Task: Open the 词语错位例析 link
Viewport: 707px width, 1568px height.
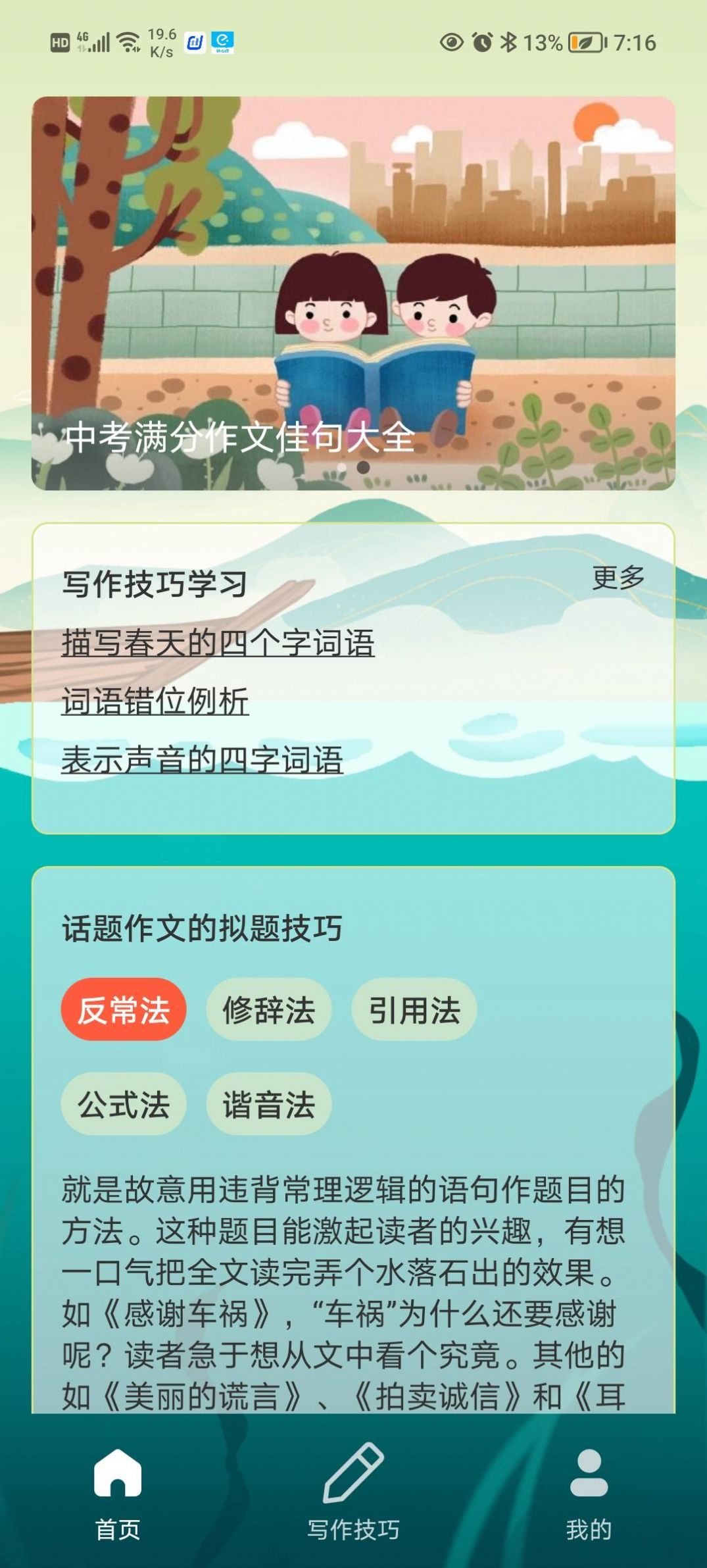Action: point(155,701)
